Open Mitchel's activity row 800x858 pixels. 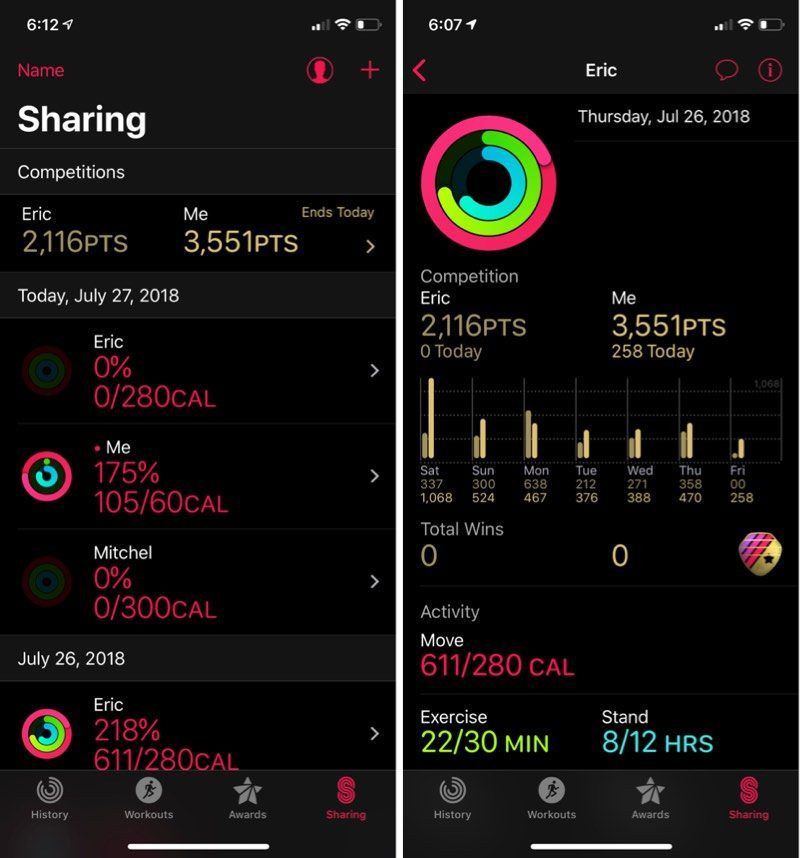(198, 581)
